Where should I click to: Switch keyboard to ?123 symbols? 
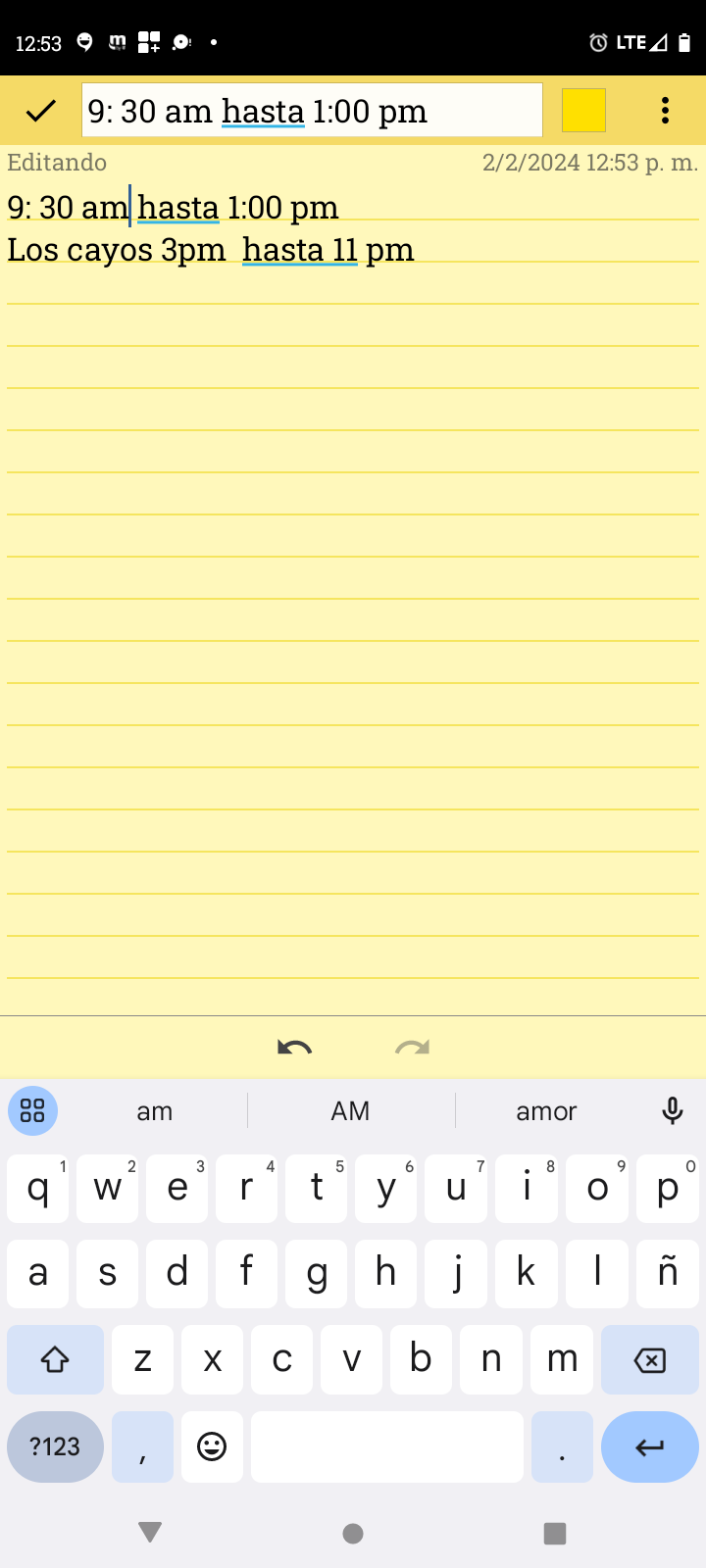tap(55, 1446)
